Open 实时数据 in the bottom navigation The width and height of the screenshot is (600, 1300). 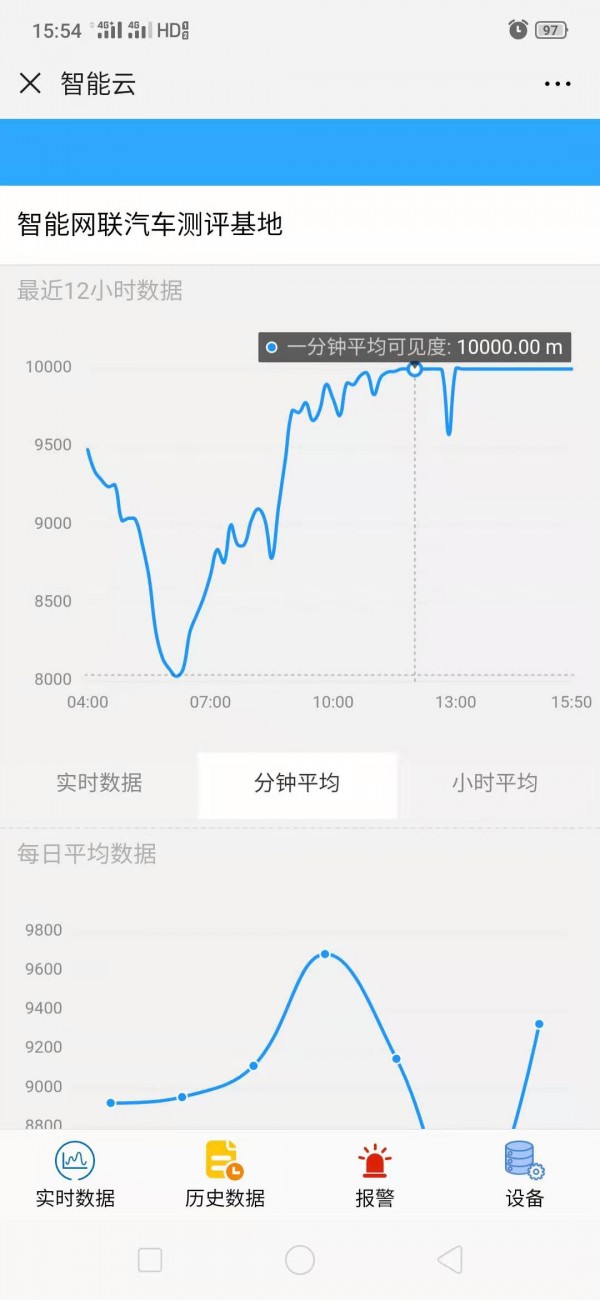click(x=75, y=1175)
